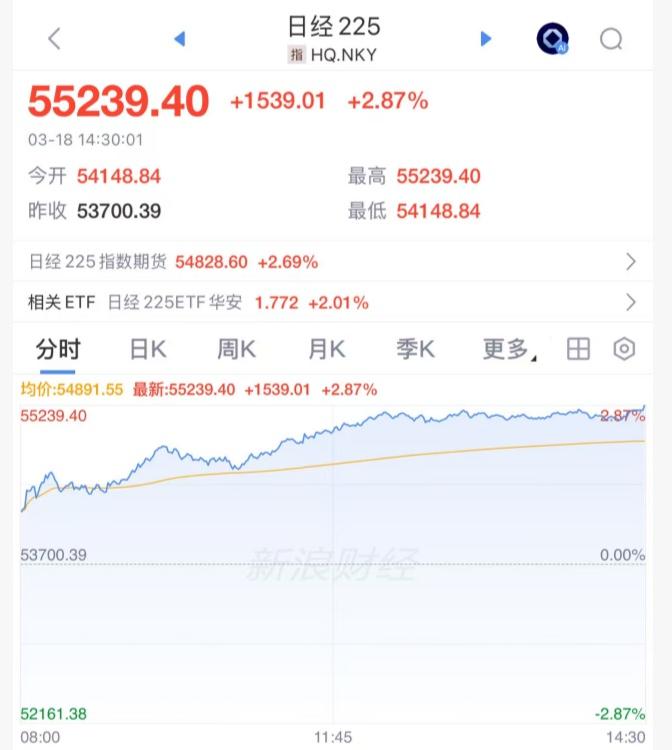Switch to the 周K tab

pos(237,349)
